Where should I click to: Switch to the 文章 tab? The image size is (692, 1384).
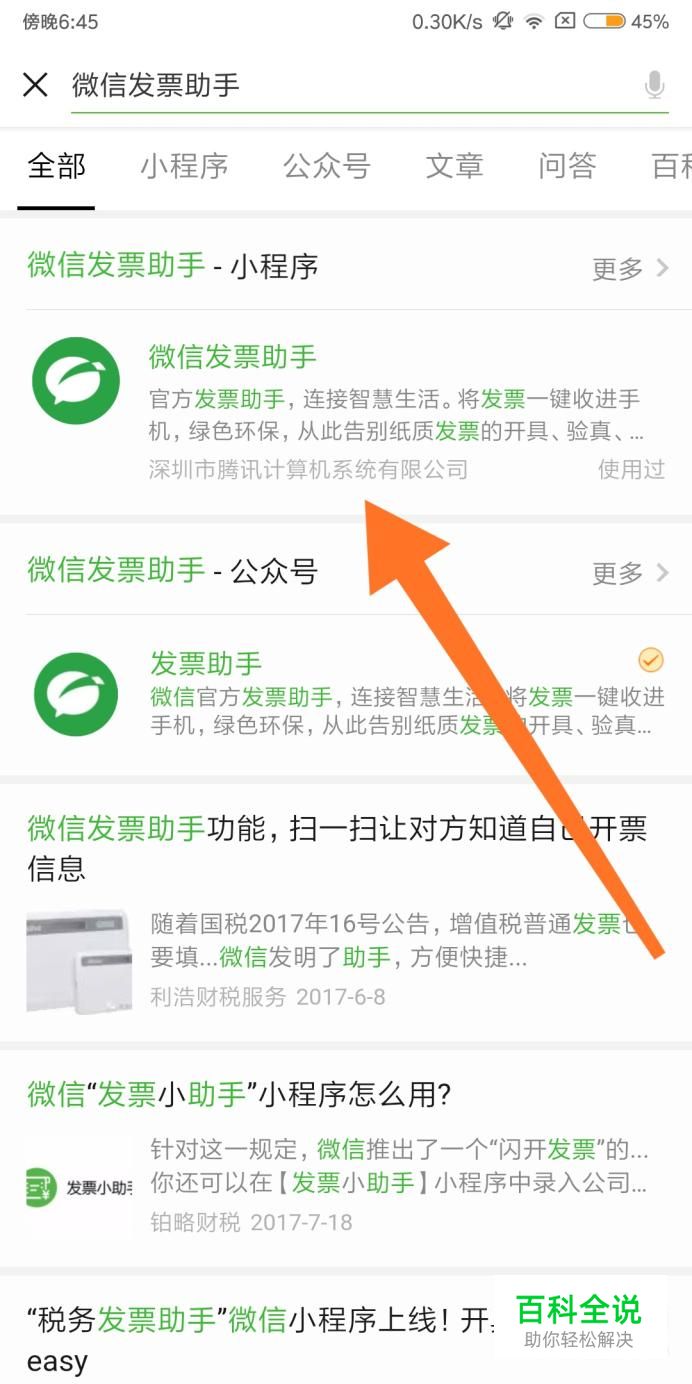pyautogui.click(x=454, y=166)
